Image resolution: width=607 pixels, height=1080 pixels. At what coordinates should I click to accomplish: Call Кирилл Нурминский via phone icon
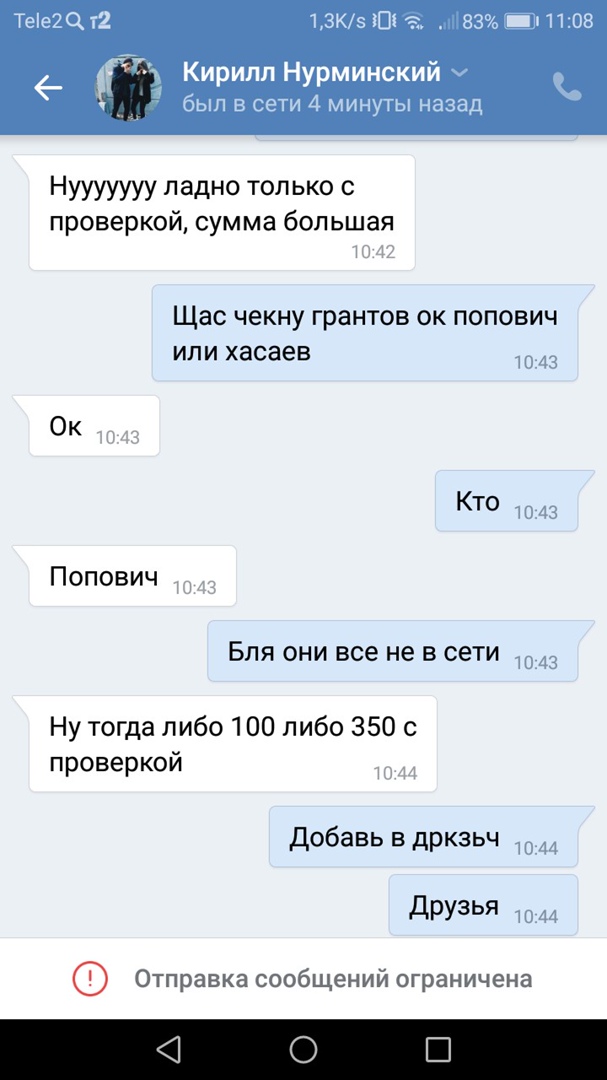pyautogui.click(x=567, y=88)
